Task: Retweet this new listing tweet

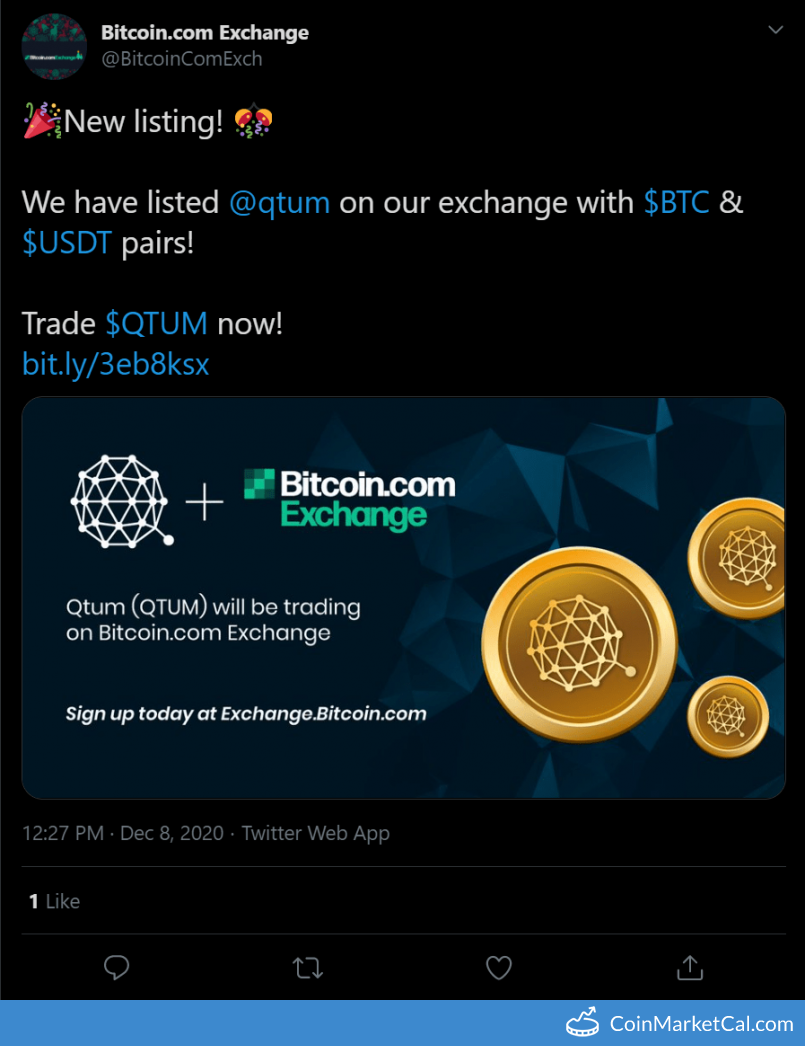Action: (x=308, y=967)
